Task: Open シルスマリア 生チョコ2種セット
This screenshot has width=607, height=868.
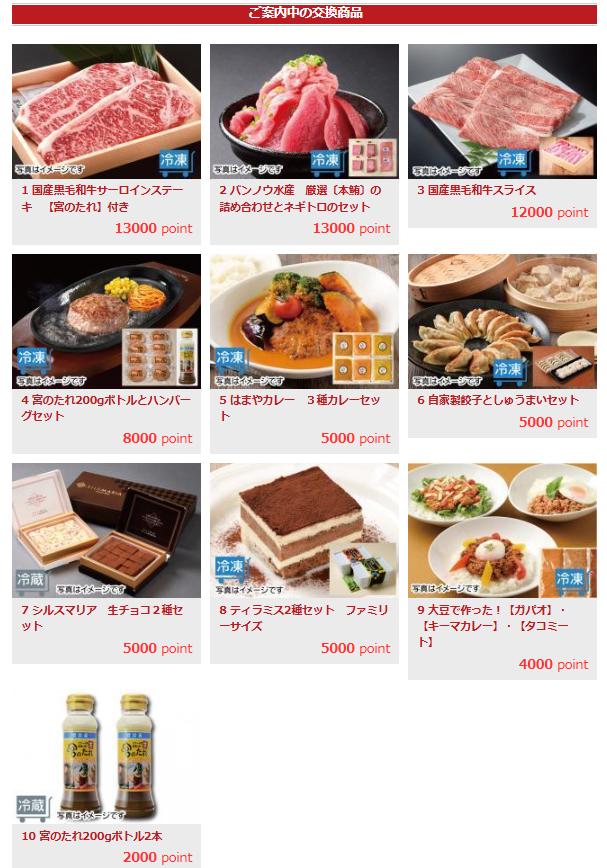Action: coord(106,531)
